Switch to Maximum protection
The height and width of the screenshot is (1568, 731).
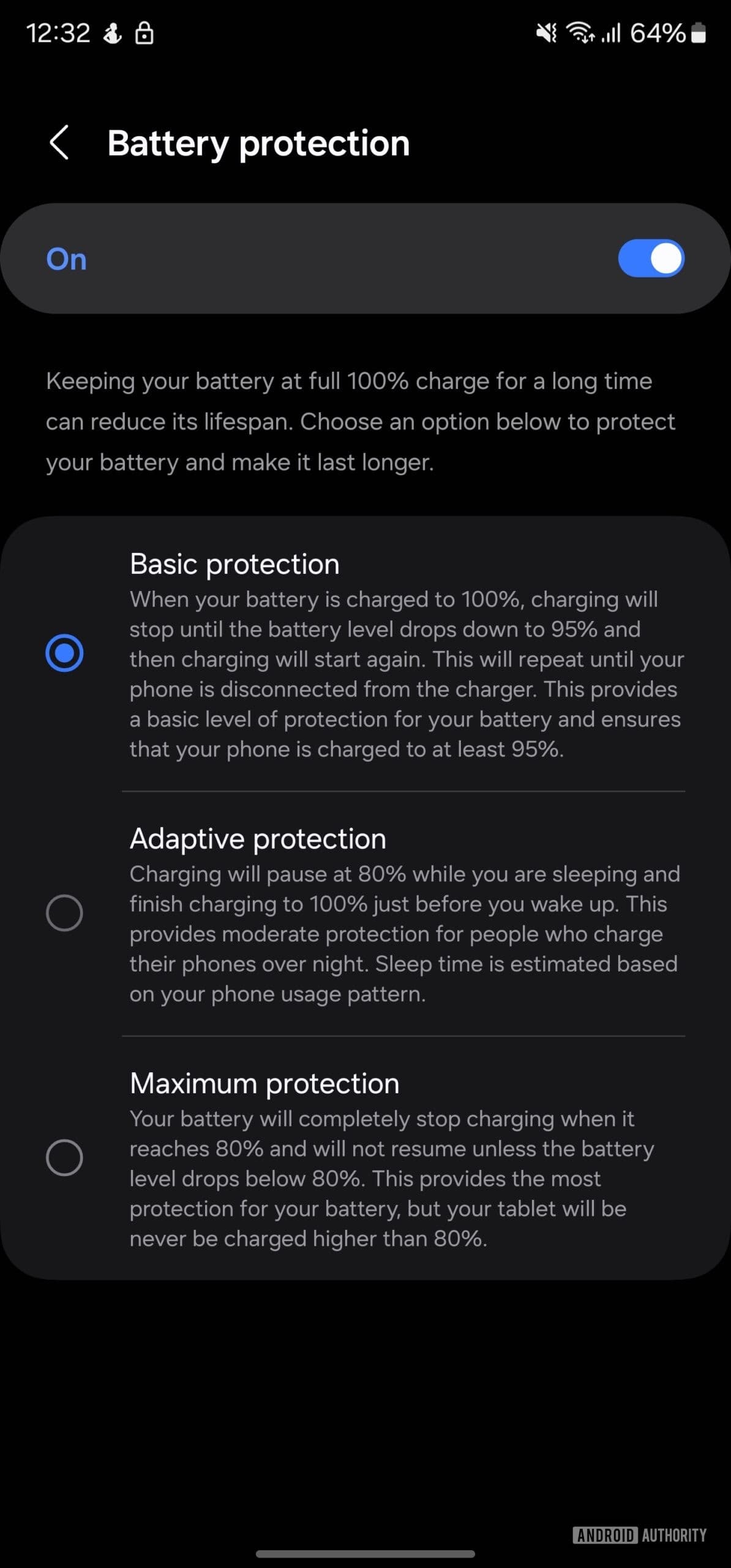pos(64,1158)
